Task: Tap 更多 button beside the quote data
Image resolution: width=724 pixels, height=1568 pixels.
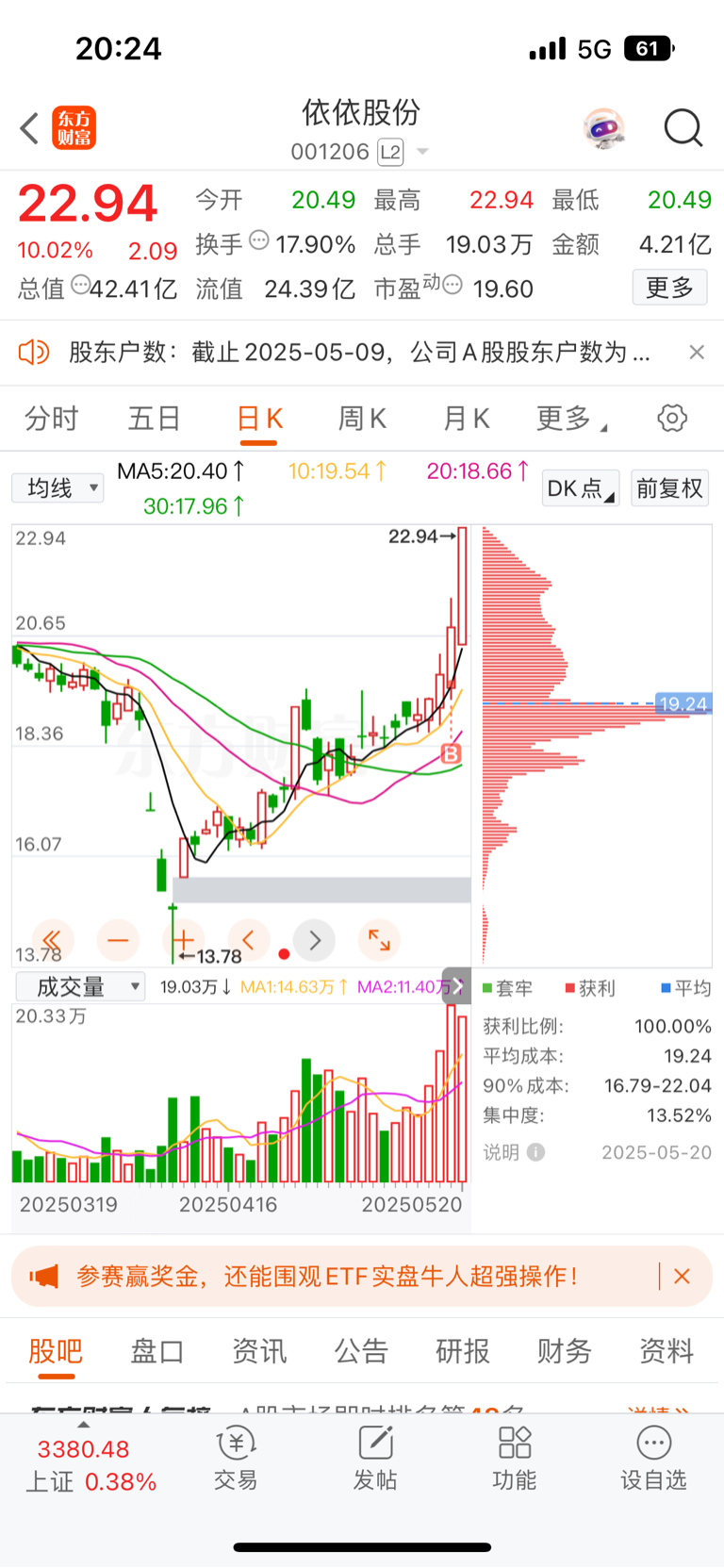Action: (x=669, y=288)
